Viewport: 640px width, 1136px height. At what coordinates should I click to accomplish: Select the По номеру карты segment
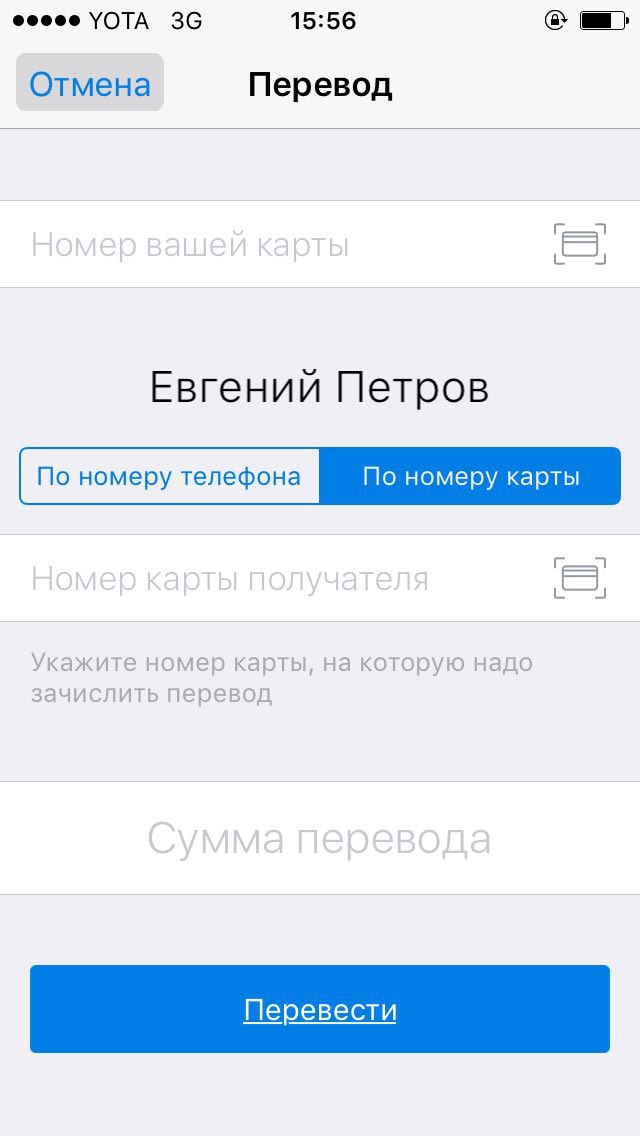(x=470, y=476)
